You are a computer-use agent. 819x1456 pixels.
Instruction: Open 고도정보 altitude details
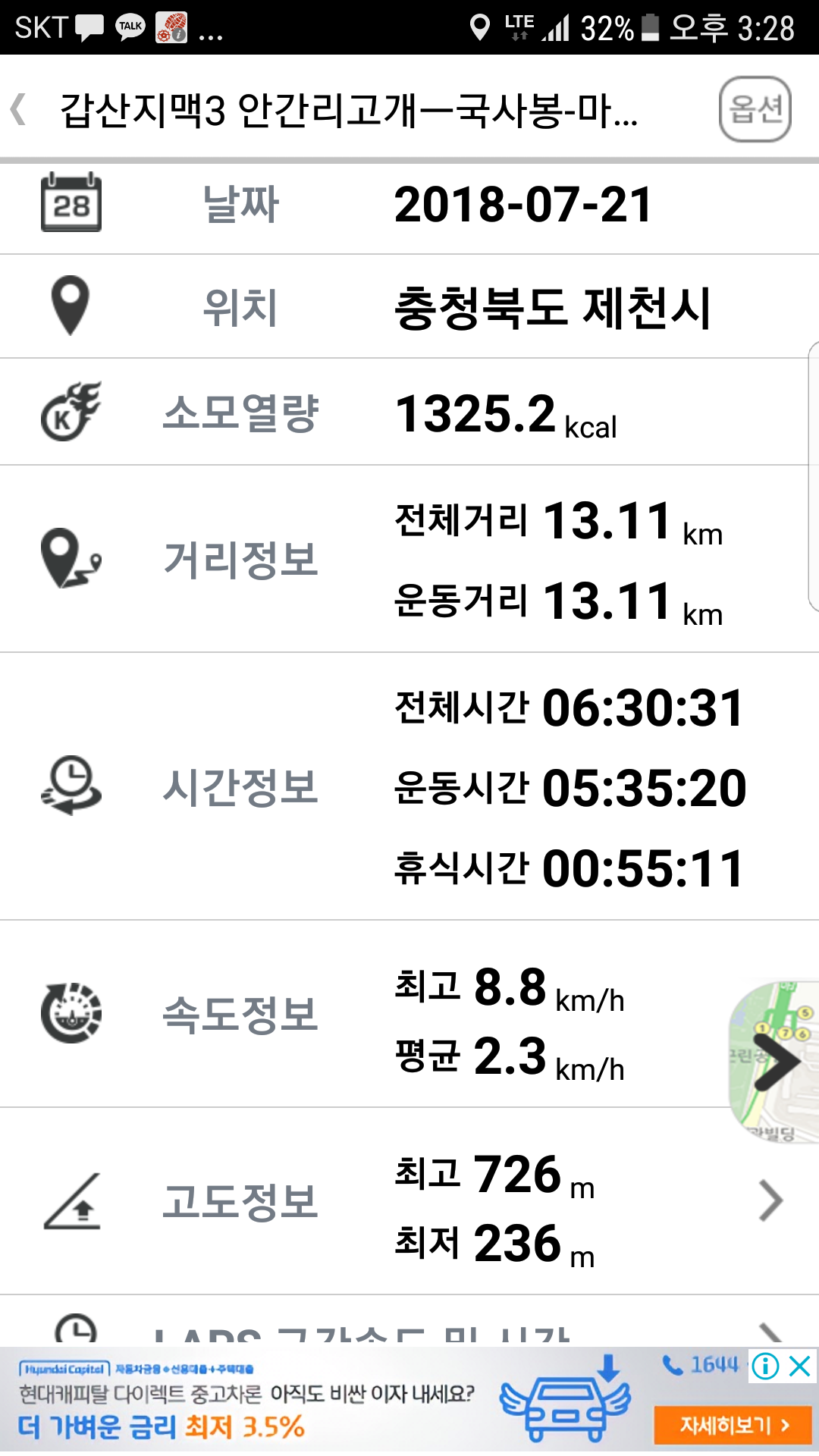click(409, 1201)
